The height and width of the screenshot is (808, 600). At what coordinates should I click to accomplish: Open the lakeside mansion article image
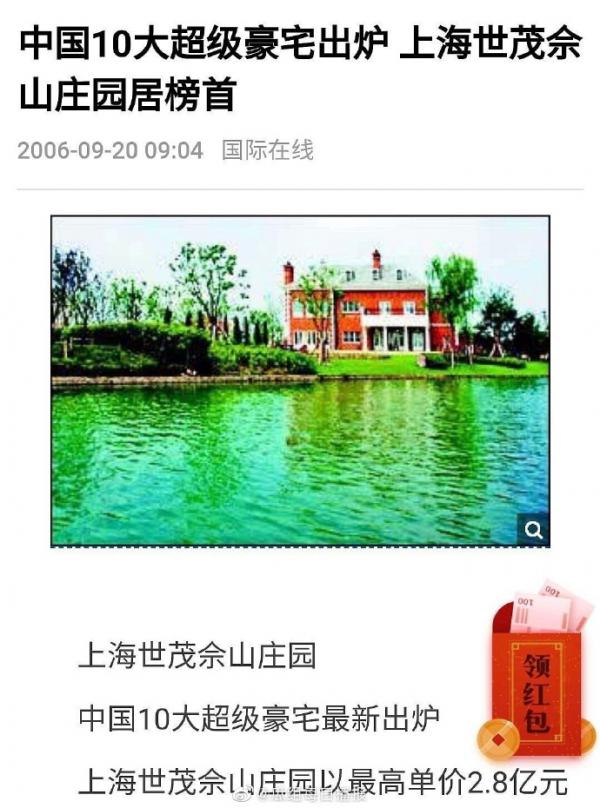[300, 380]
